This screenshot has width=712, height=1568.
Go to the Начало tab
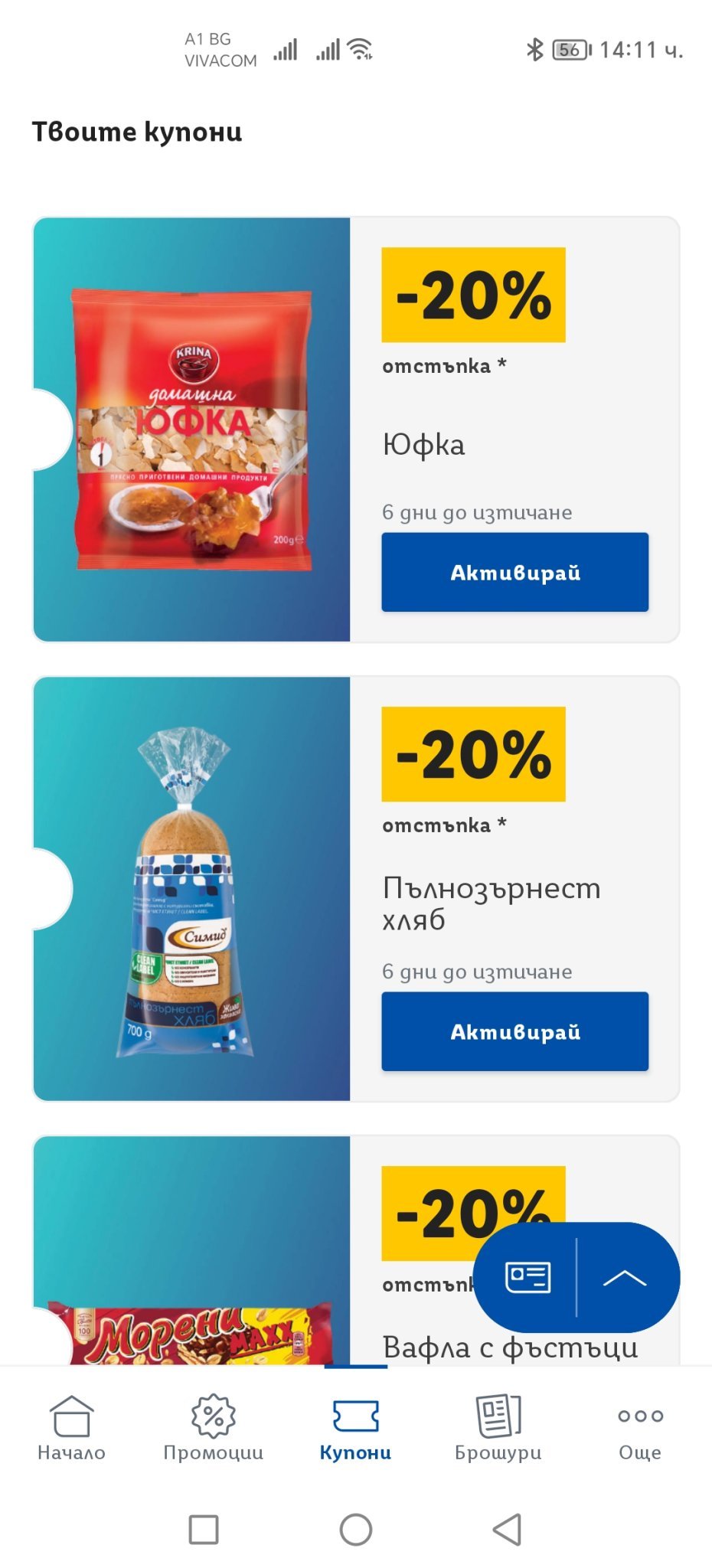click(x=71, y=1428)
